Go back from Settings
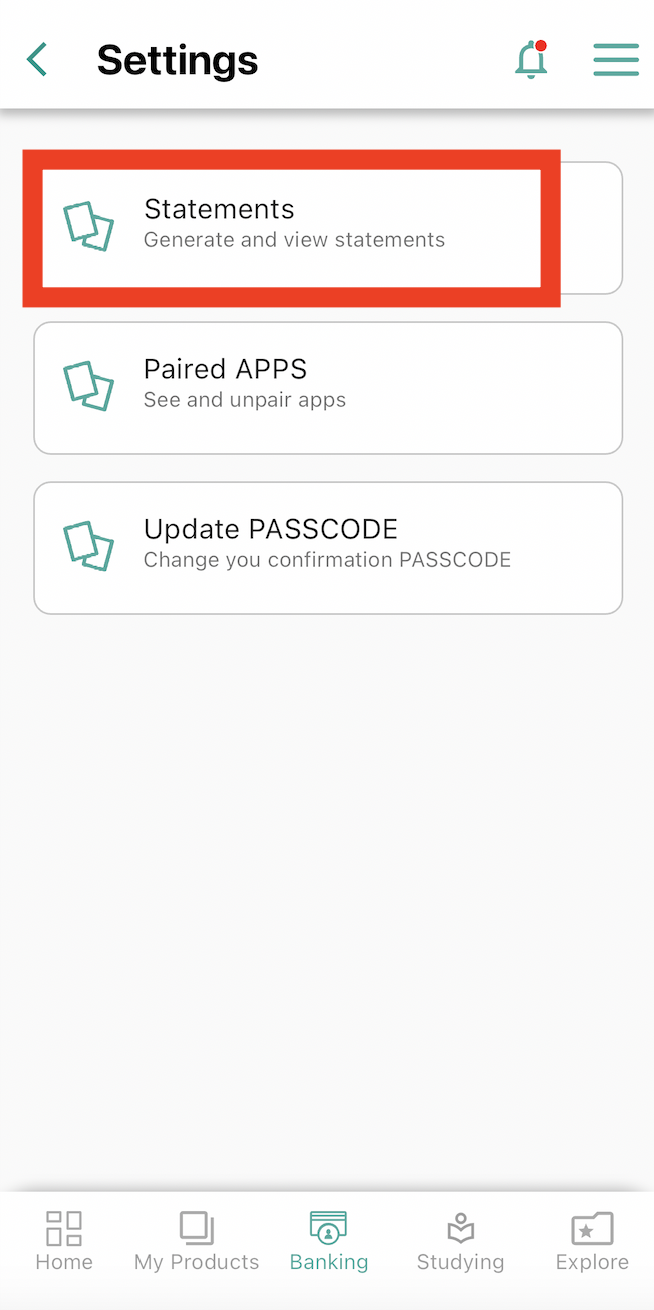The height and width of the screenshot is (1310, 654). pyautogui.click(x=37, y=60)
